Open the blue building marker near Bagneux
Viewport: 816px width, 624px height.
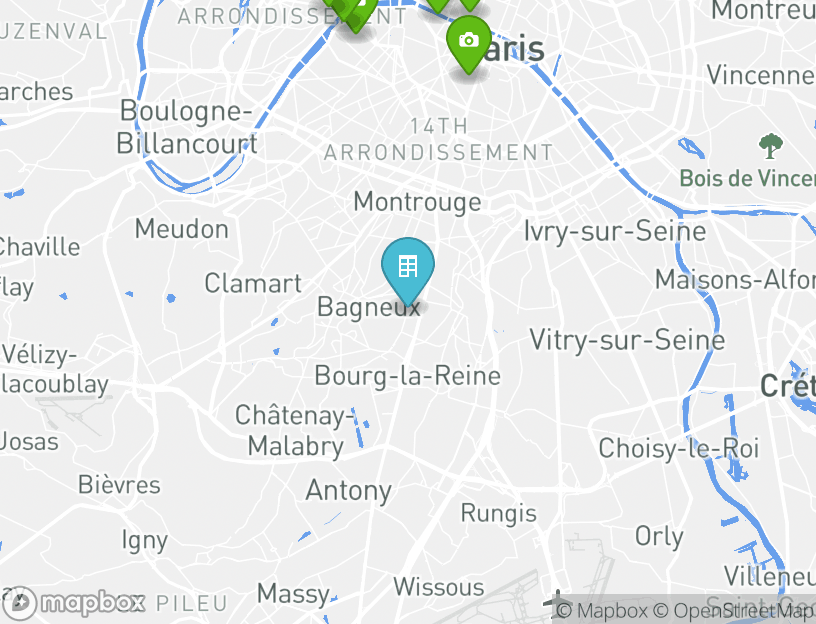coord(407,268)
